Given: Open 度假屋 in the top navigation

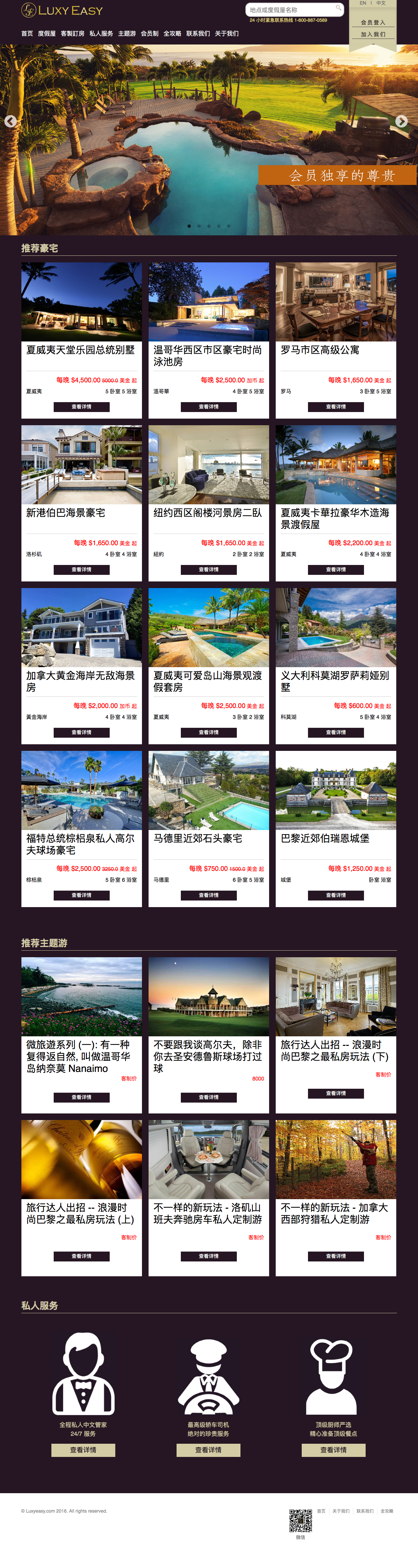Looking at the screenshot, I should 47,34.
